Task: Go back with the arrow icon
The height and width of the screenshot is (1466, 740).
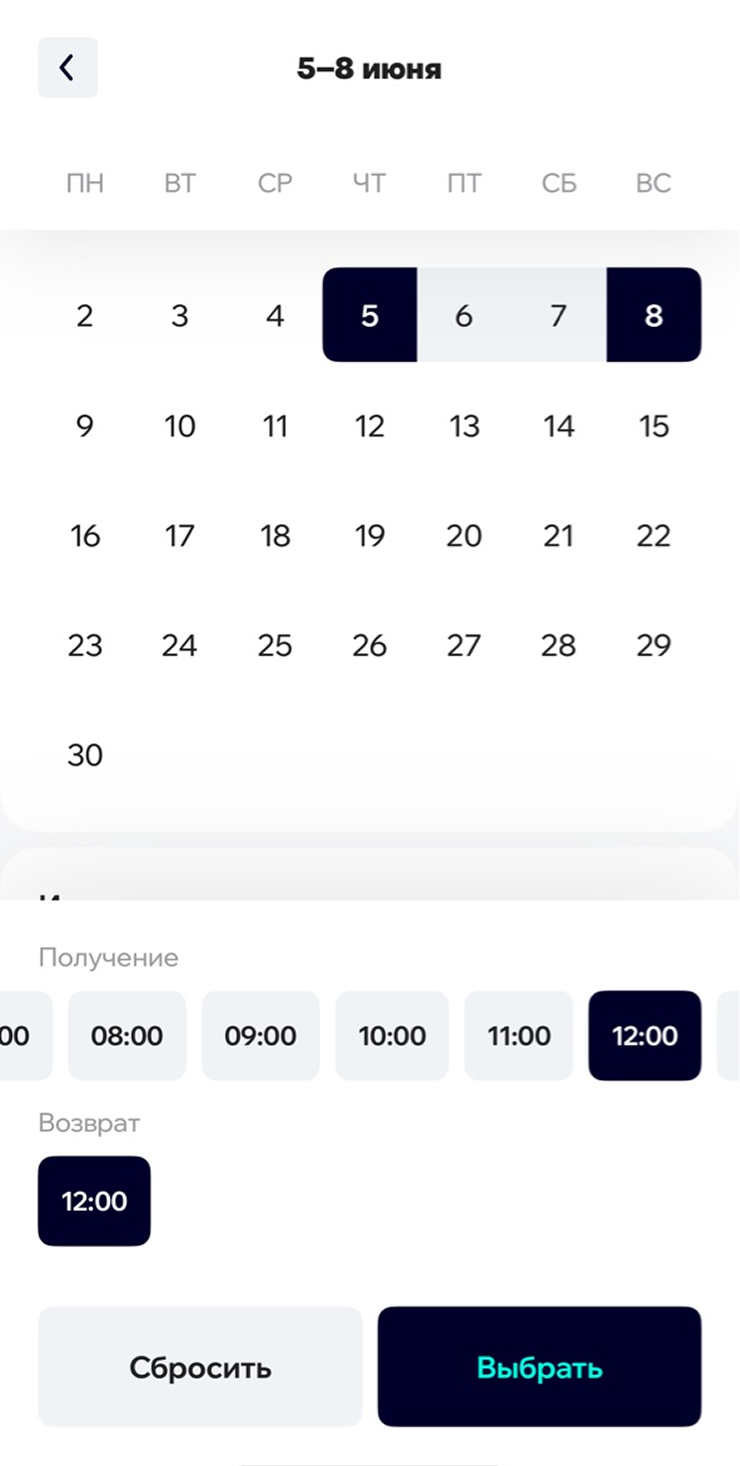Action: click(67, 68)
